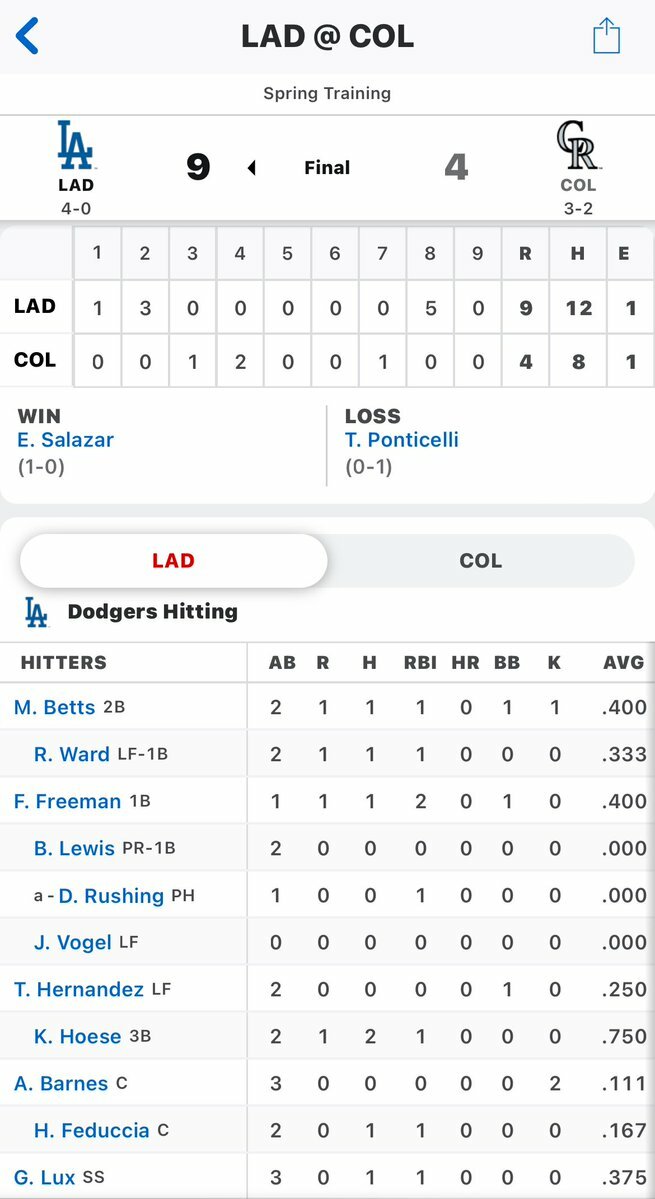Share this game box score
The height and width of the screenshot is (1199, 655).
[607, 37]
